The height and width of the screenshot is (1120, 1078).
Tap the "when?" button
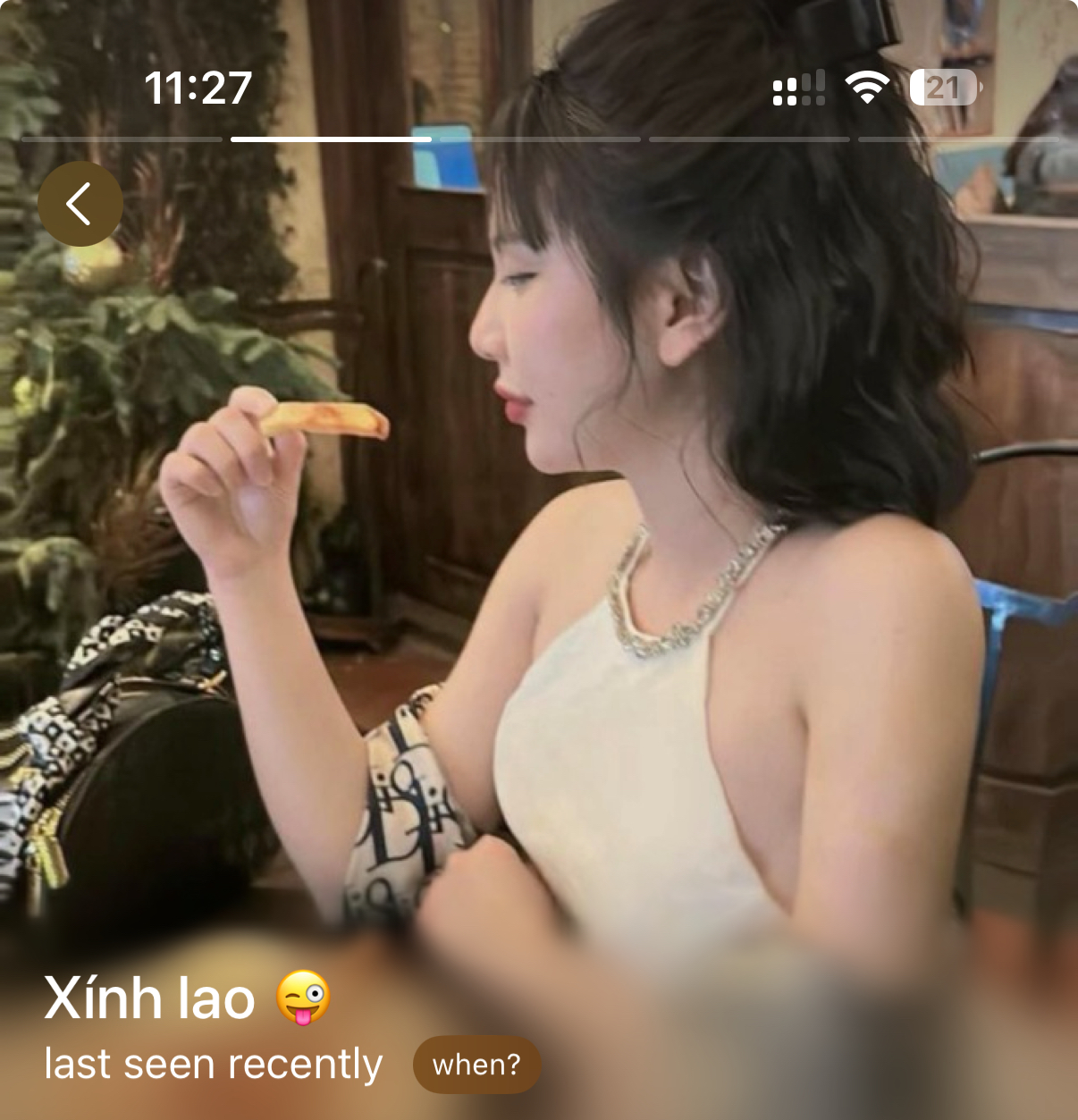476,1065
